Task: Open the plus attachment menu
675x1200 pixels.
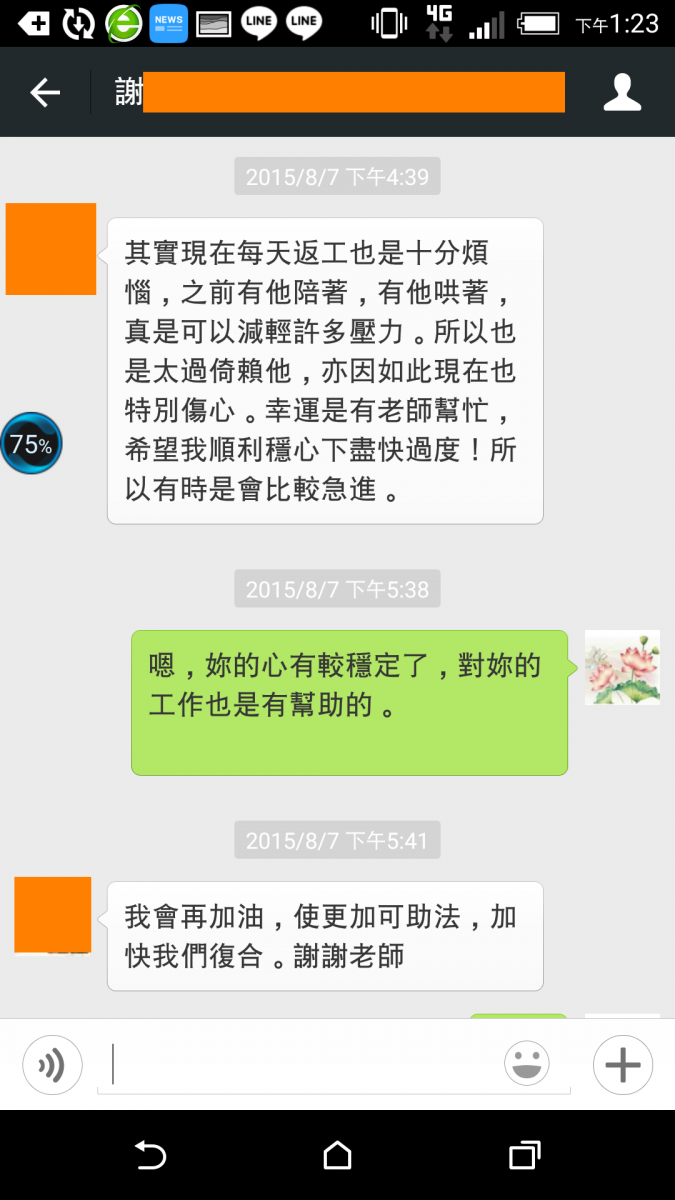Action: [x=622, y=1065]
